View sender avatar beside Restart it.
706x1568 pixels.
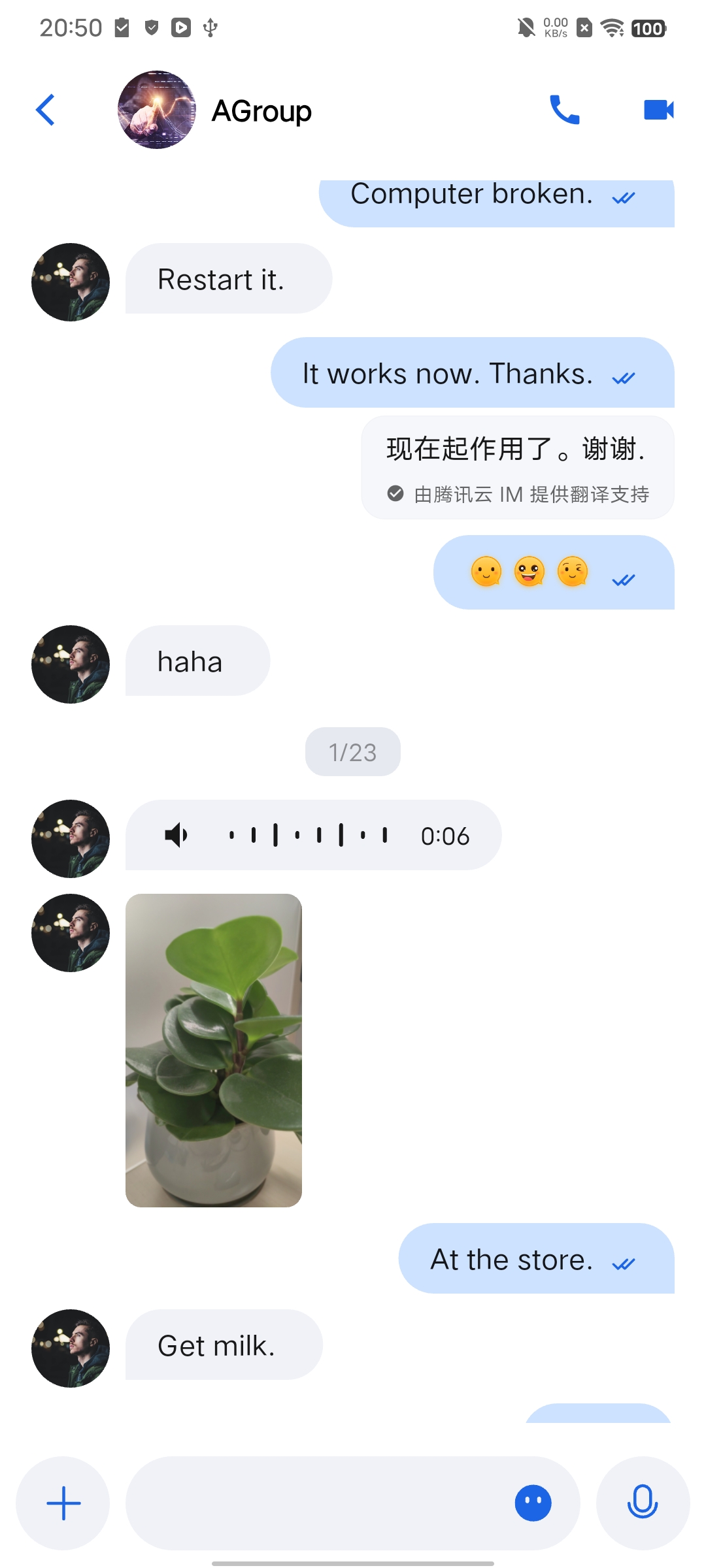pos(71,282)
